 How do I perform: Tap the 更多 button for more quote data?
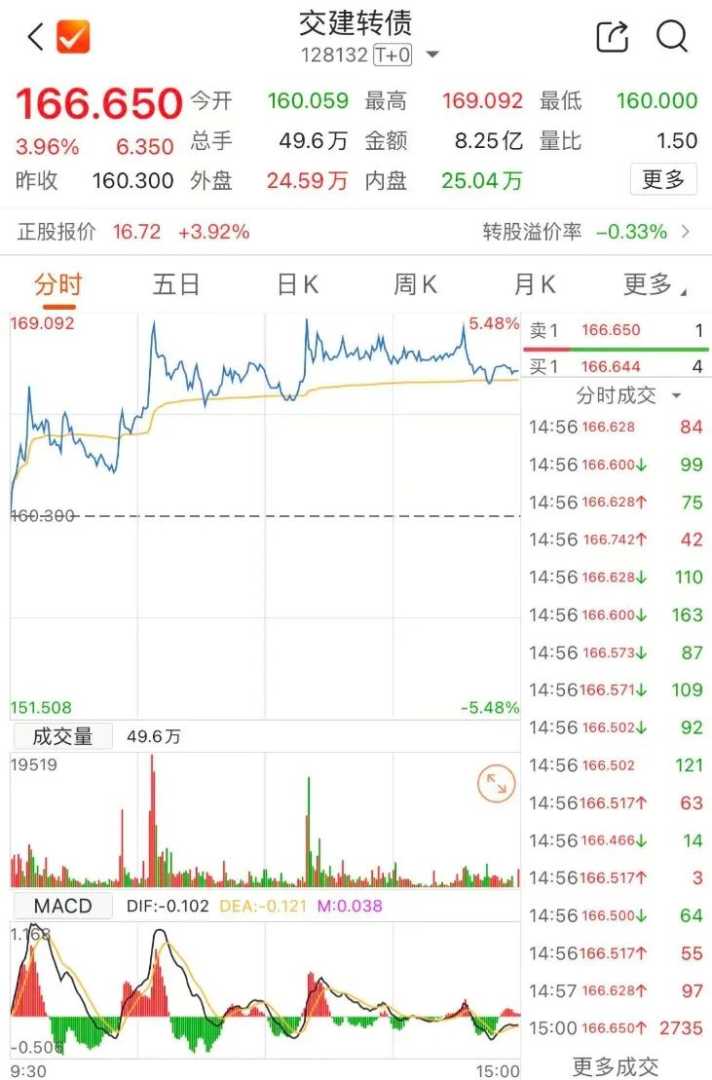[x=663, y=180]
